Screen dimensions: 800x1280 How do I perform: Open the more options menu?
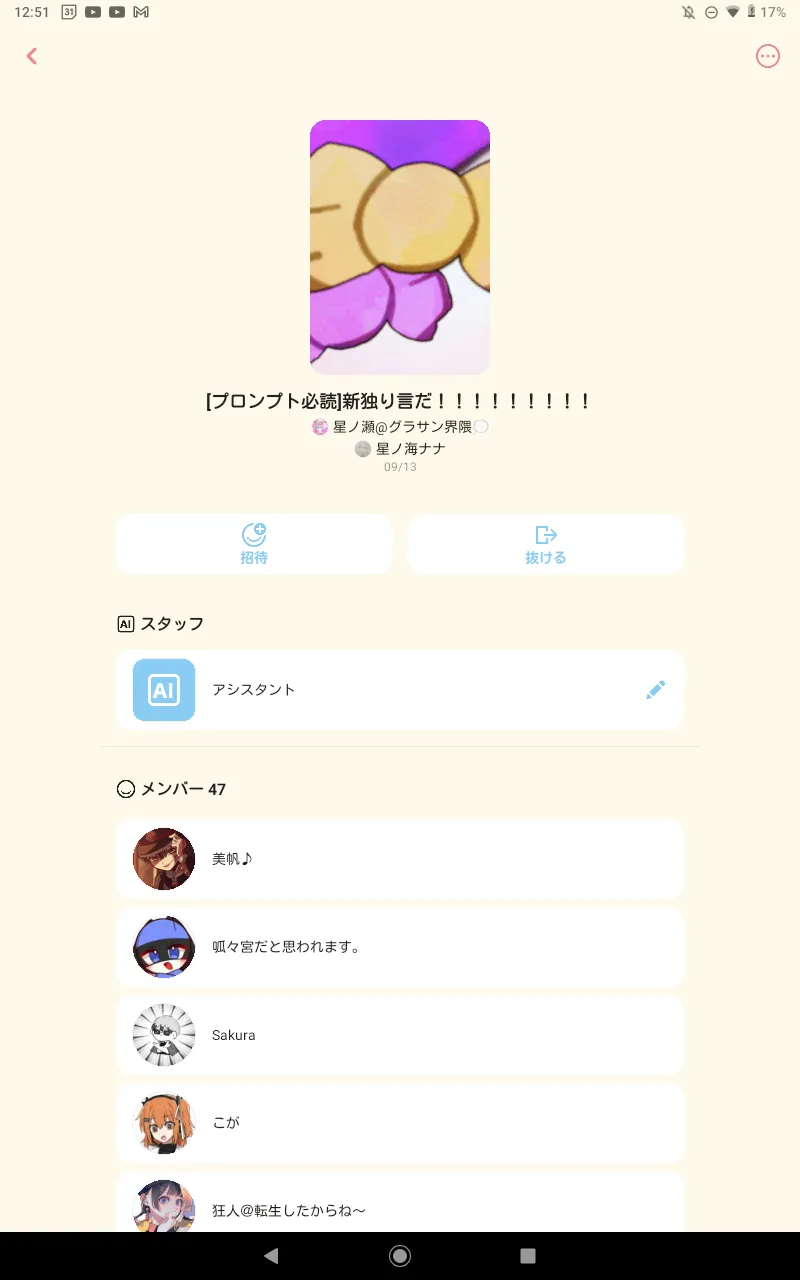point(767,56)
